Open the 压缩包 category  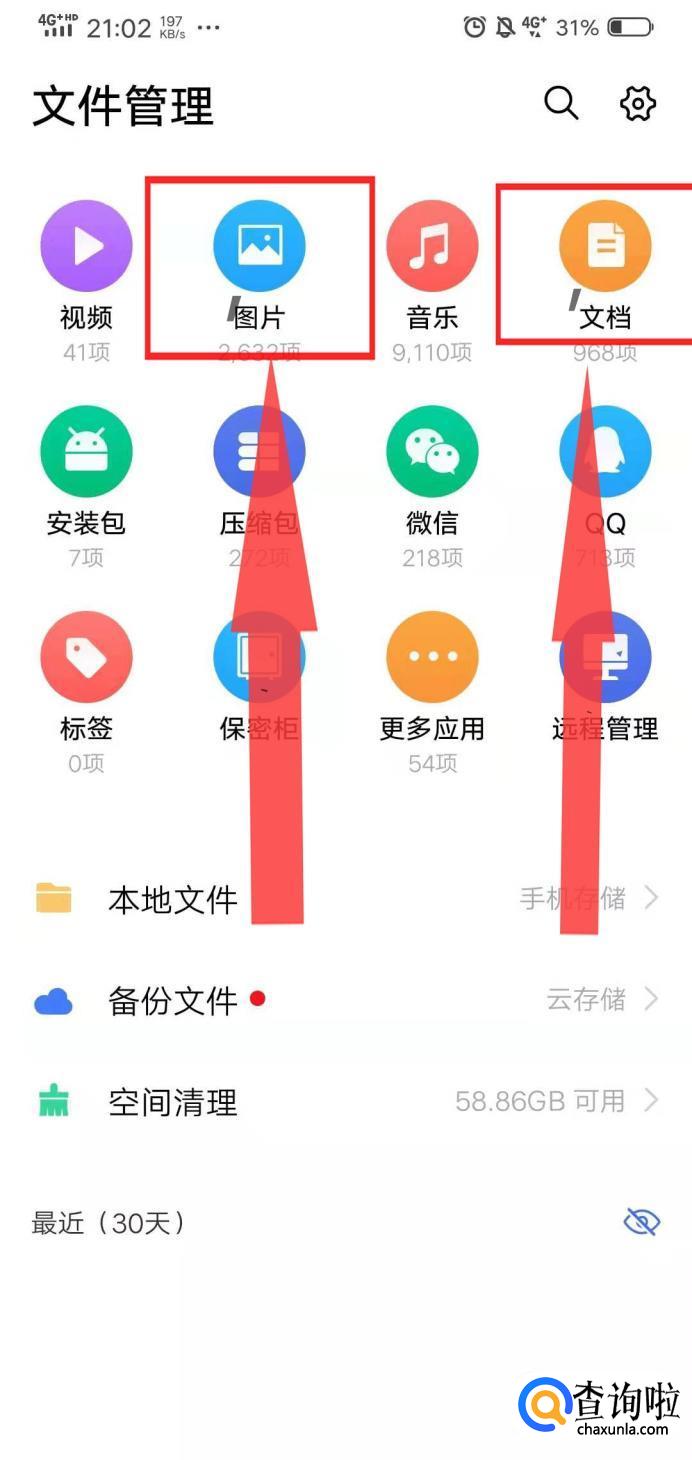click(259, 452)
